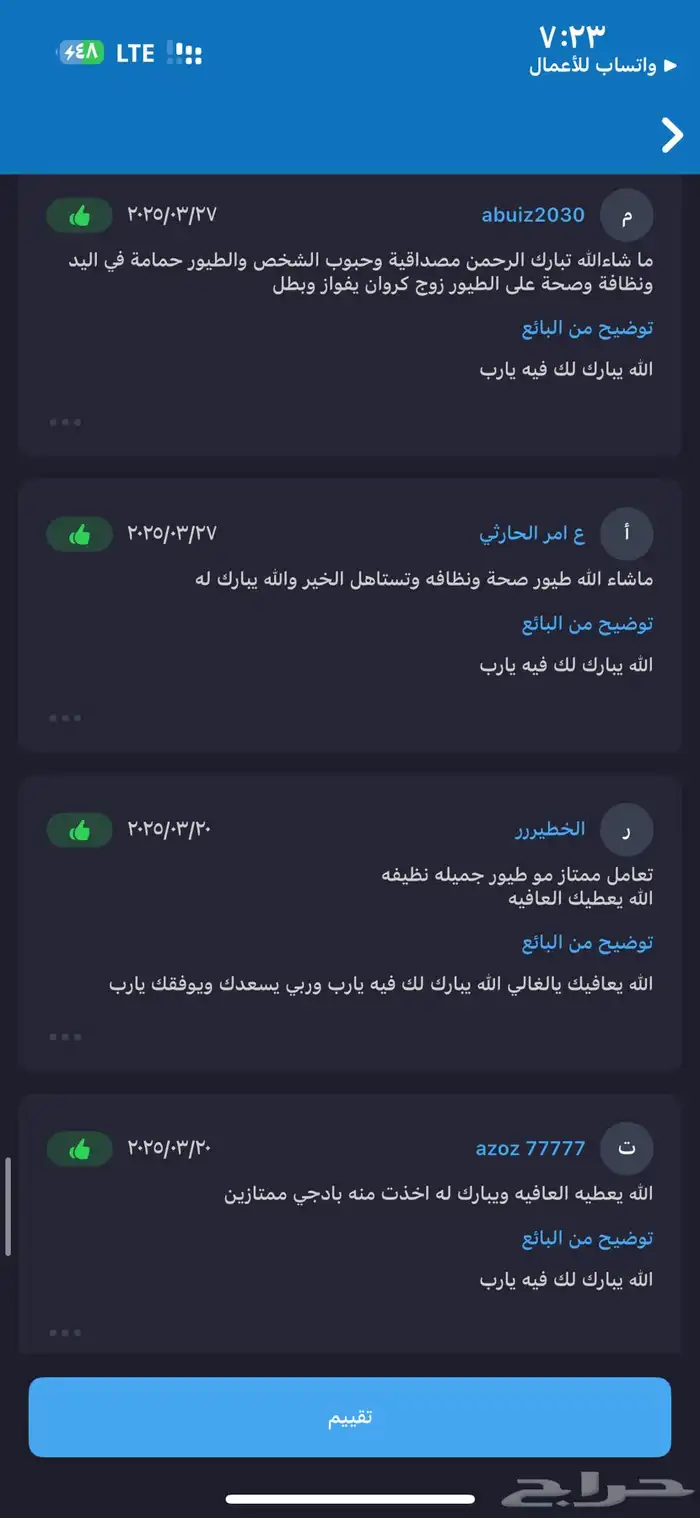Tap the blue تقييم button

point(350,1417)
